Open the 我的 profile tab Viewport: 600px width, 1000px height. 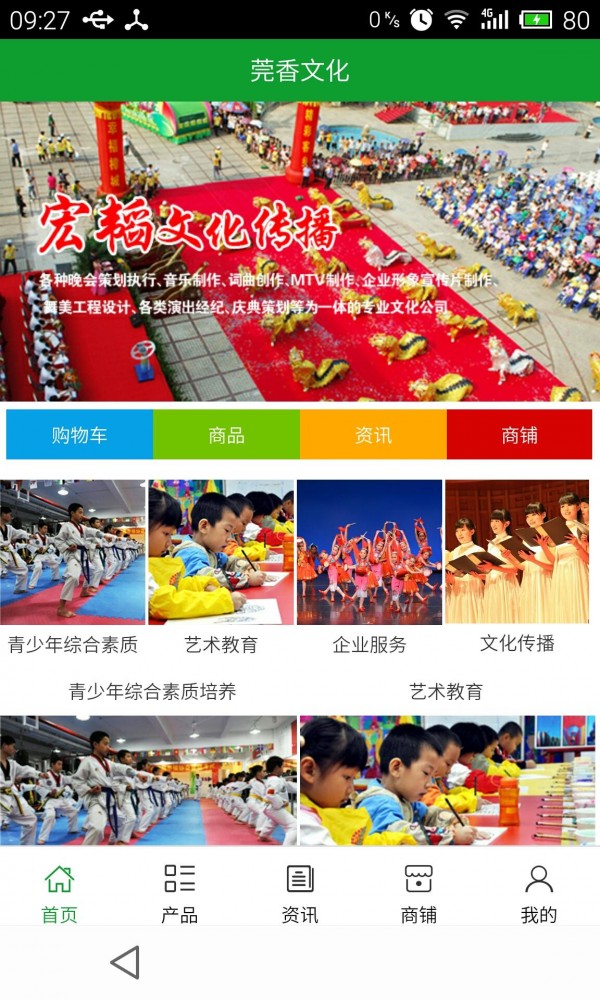[539, 893]
